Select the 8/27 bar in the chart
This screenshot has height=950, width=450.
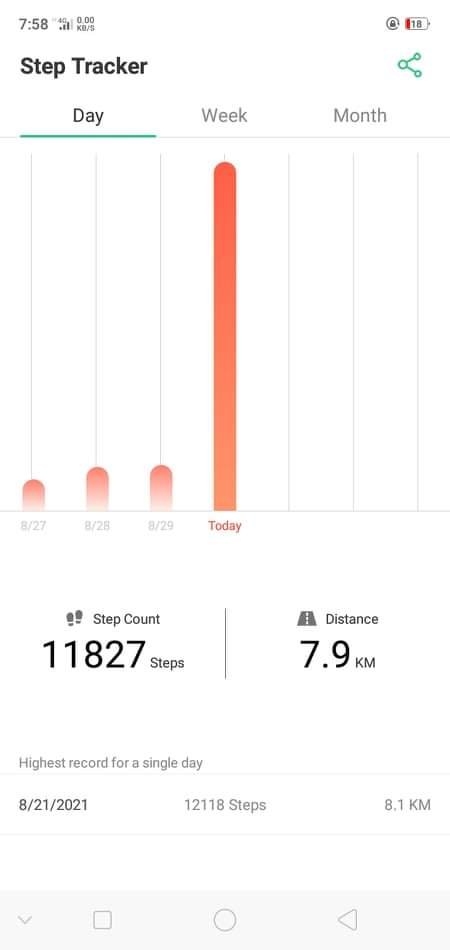(x=33, y=495)
